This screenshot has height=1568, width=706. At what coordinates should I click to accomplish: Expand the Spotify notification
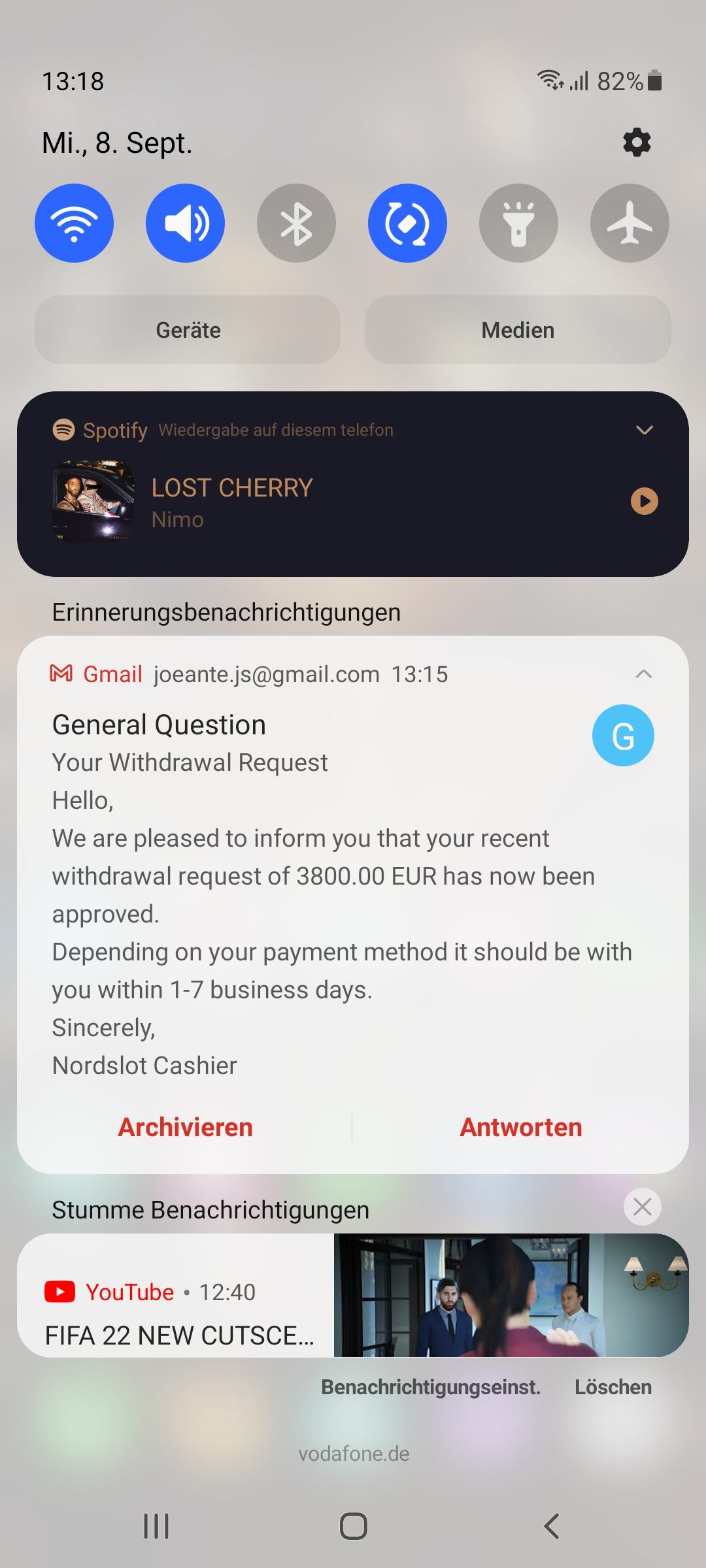coord(645,430)
